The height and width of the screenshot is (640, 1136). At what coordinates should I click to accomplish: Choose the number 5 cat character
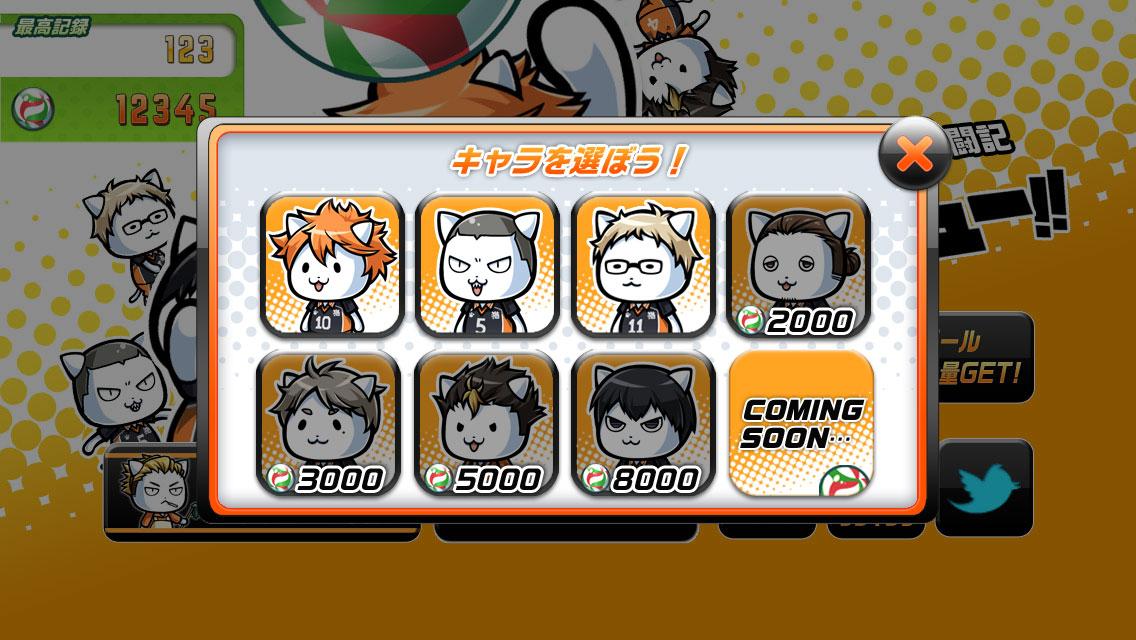click(487, 264)
